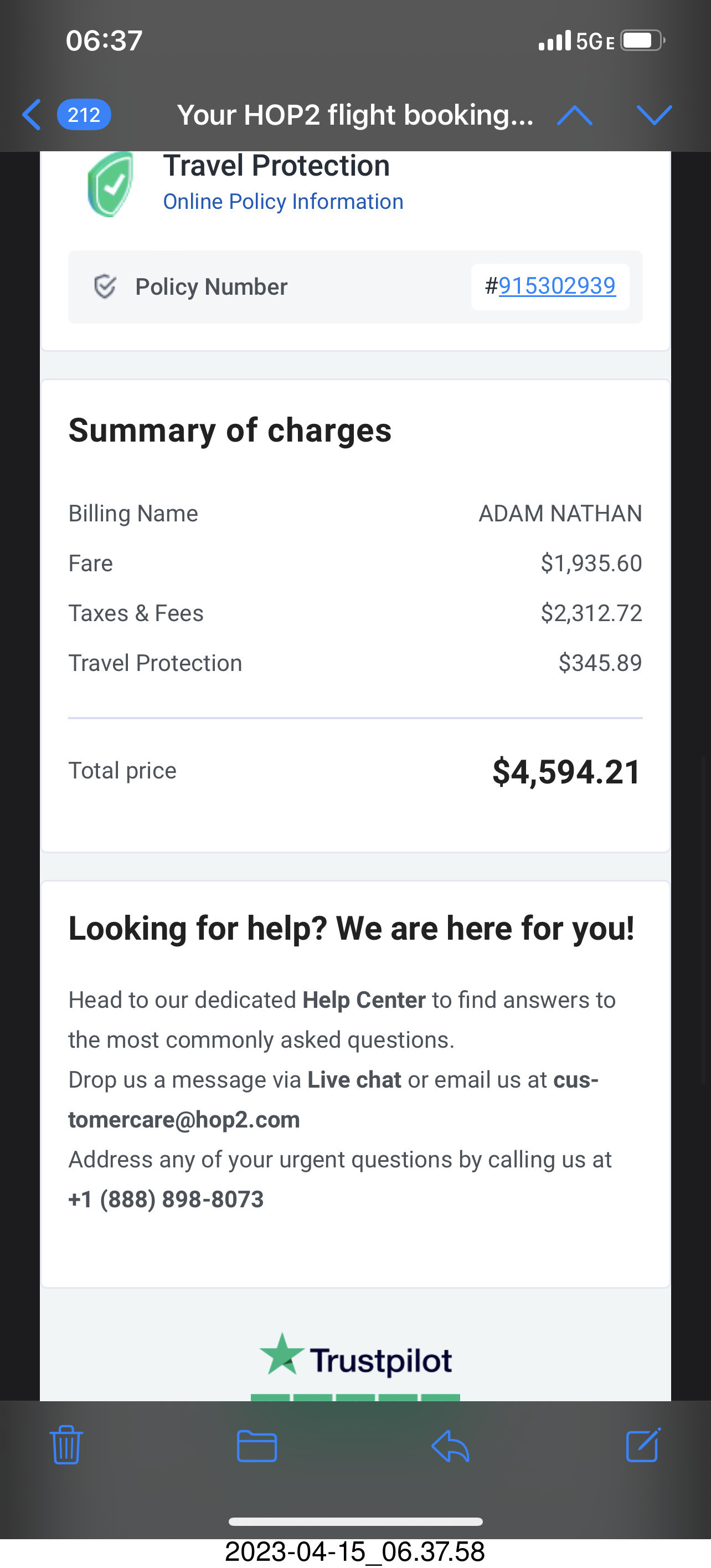Jump to the next email
Viewport: 711px width, 1568px height.
[x=654, y=115]
